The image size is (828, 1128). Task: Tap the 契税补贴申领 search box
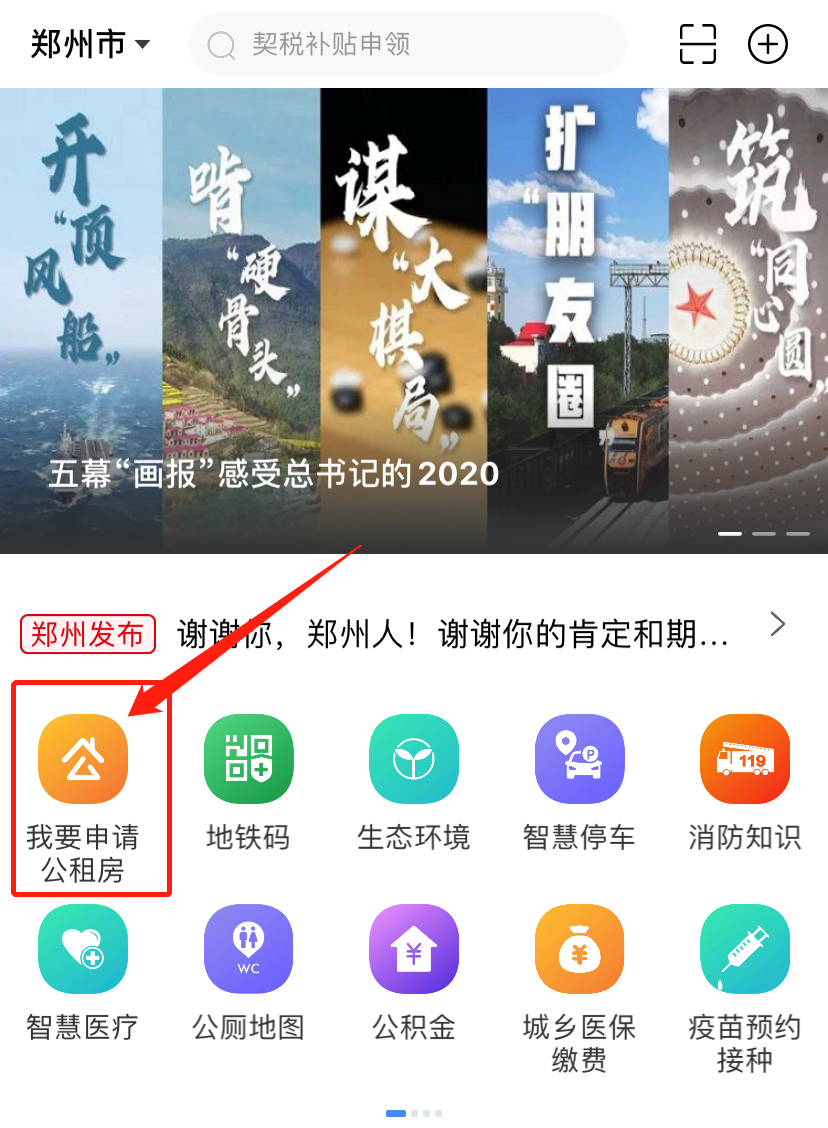tap(408, 44)
